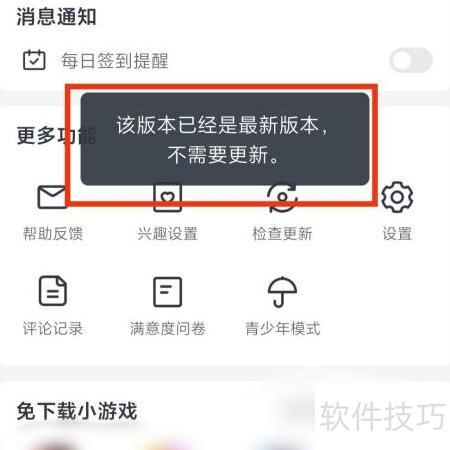Toggle the 每日签到提醒 switch
Viewport: 450px width, 450px height.
(411, 60)
